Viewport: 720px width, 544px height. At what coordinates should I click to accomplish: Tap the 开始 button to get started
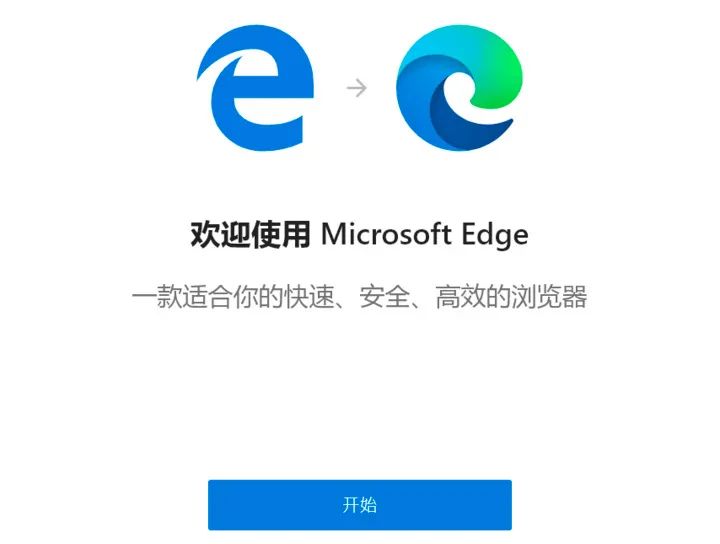pyautogui.click(x=359, y=505)
